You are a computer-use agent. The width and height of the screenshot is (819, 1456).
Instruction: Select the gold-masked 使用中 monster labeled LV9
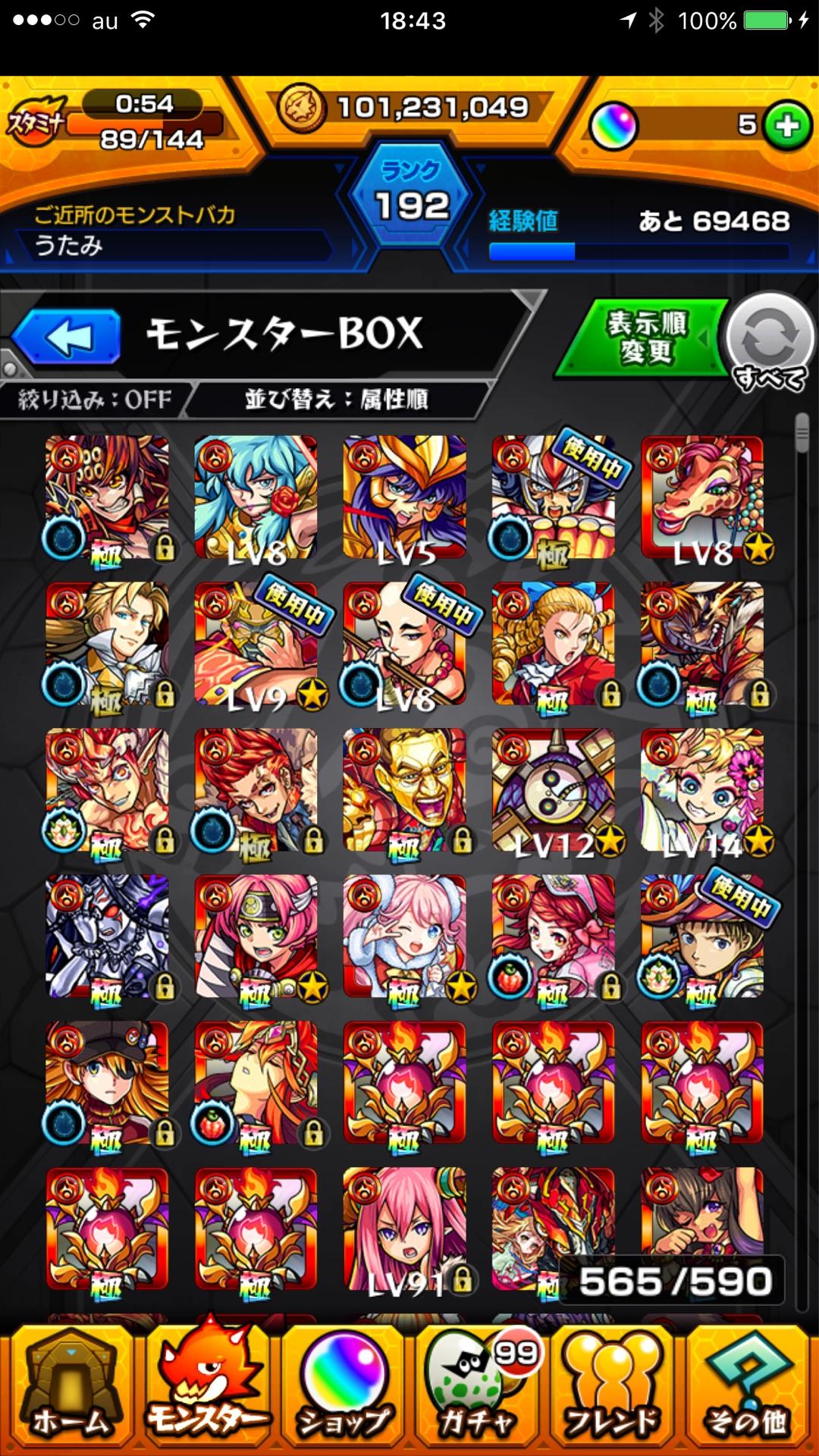[x=257, y=644]
